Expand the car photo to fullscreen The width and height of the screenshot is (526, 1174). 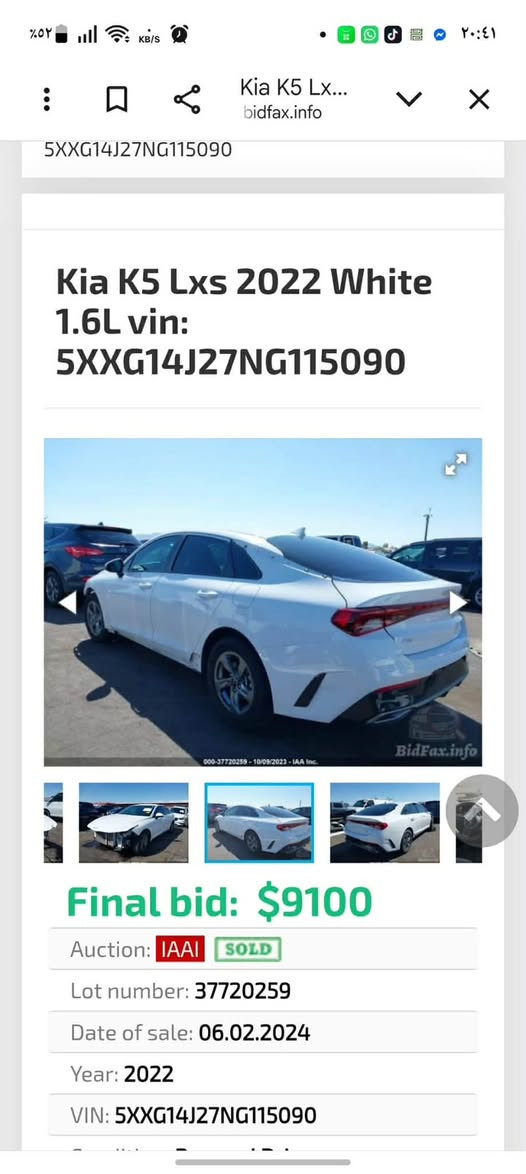click(x=456, y=464)
